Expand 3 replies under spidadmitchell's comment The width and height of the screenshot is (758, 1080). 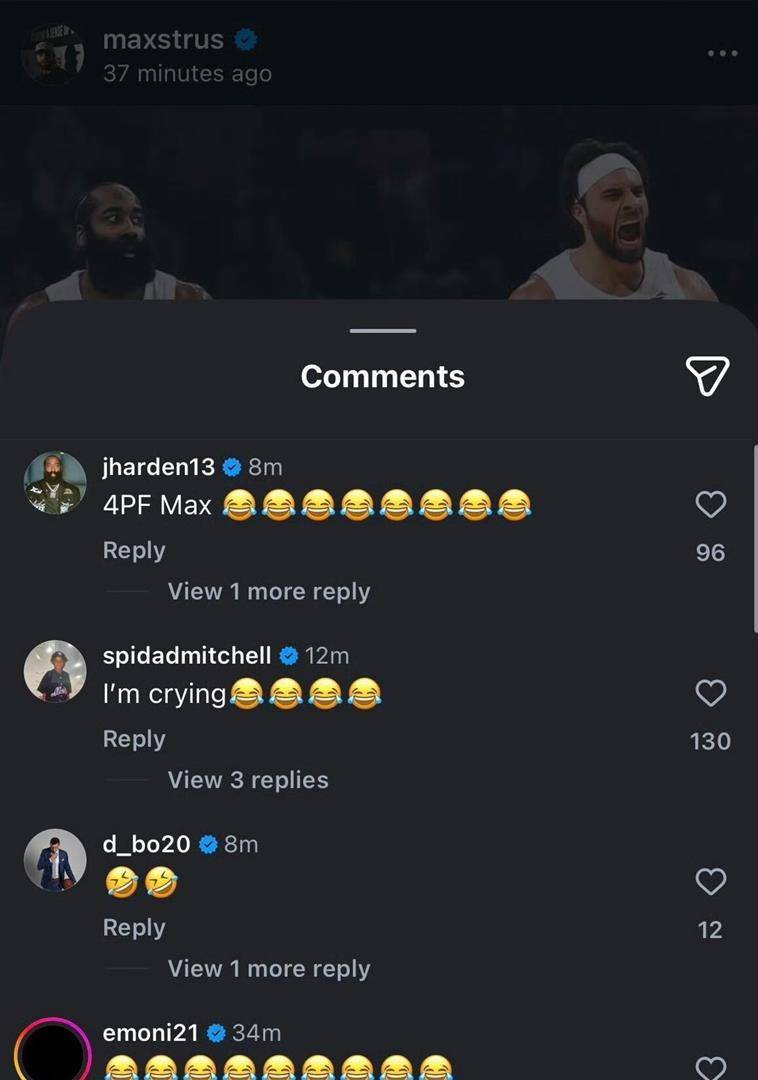click(248, 780)
